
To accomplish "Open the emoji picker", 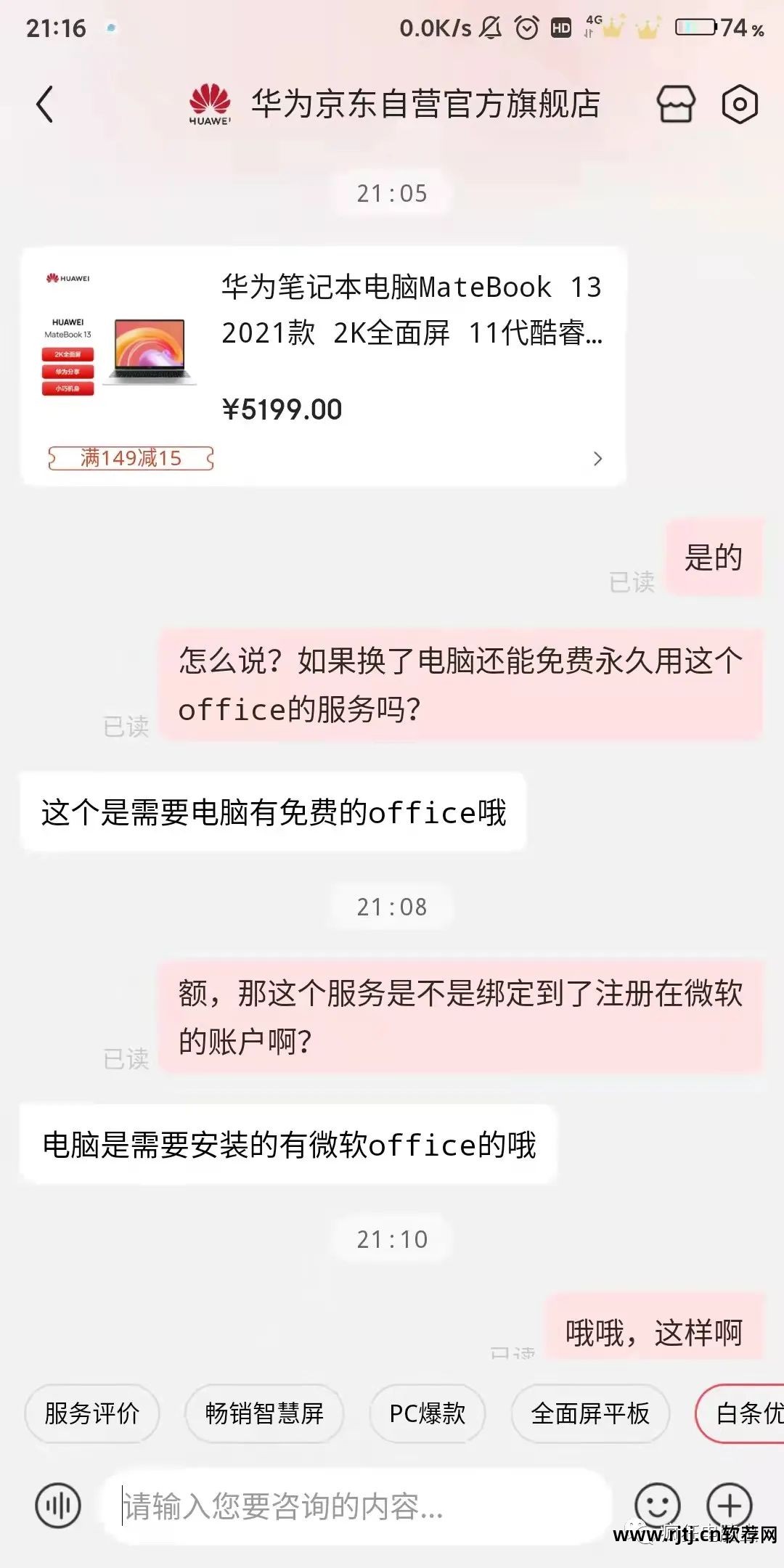I will click(x=657, y=1504).
